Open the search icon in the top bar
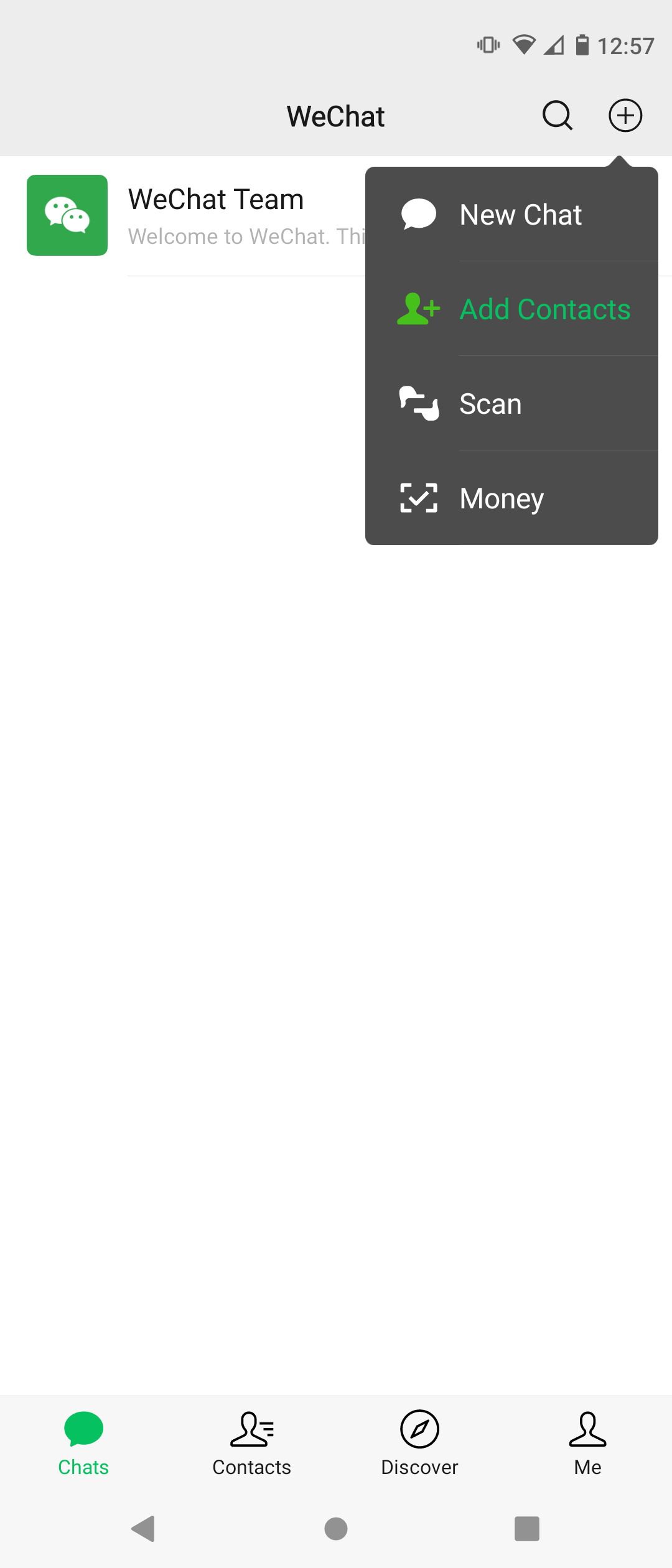This screenshot has width=672, height=1568. 556,115
